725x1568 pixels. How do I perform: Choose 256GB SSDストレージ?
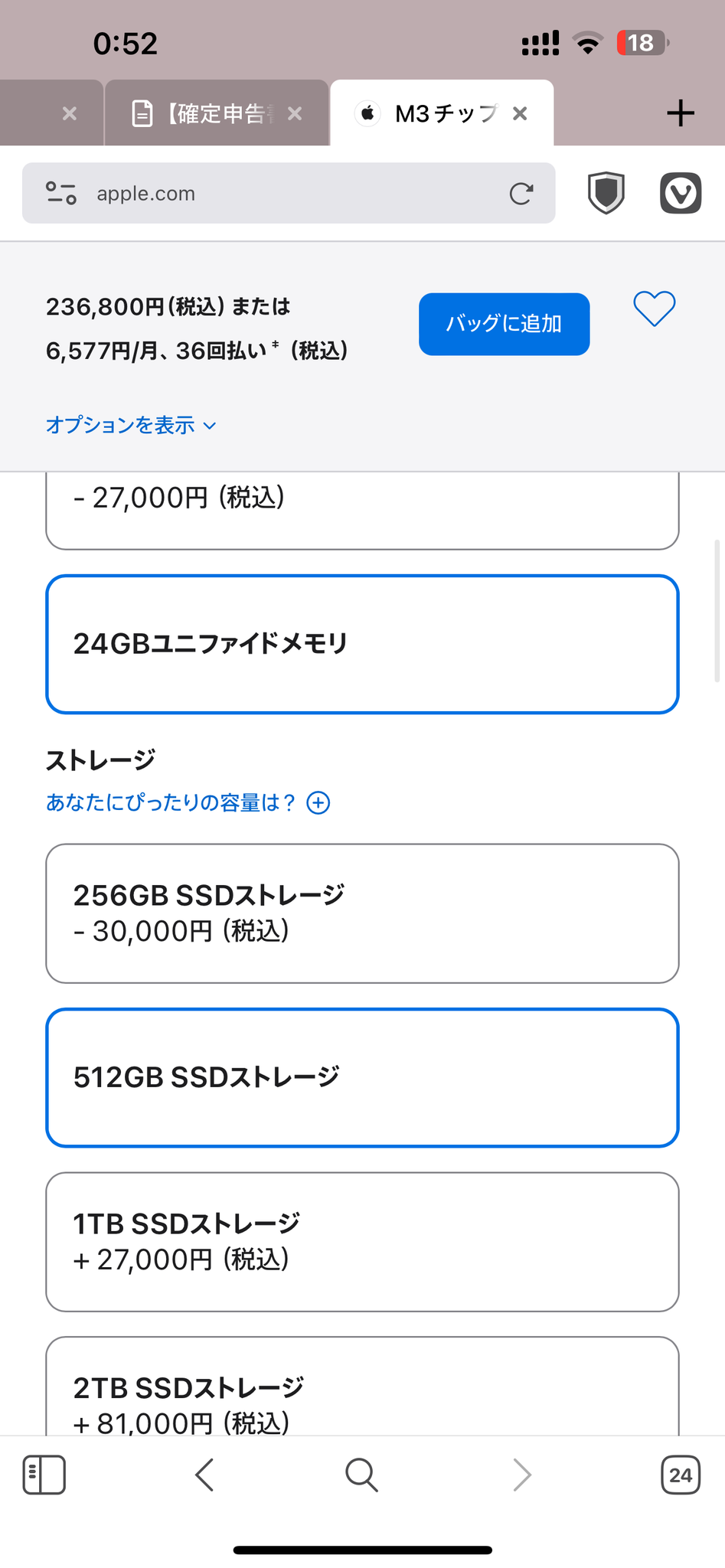pos(362,913)
